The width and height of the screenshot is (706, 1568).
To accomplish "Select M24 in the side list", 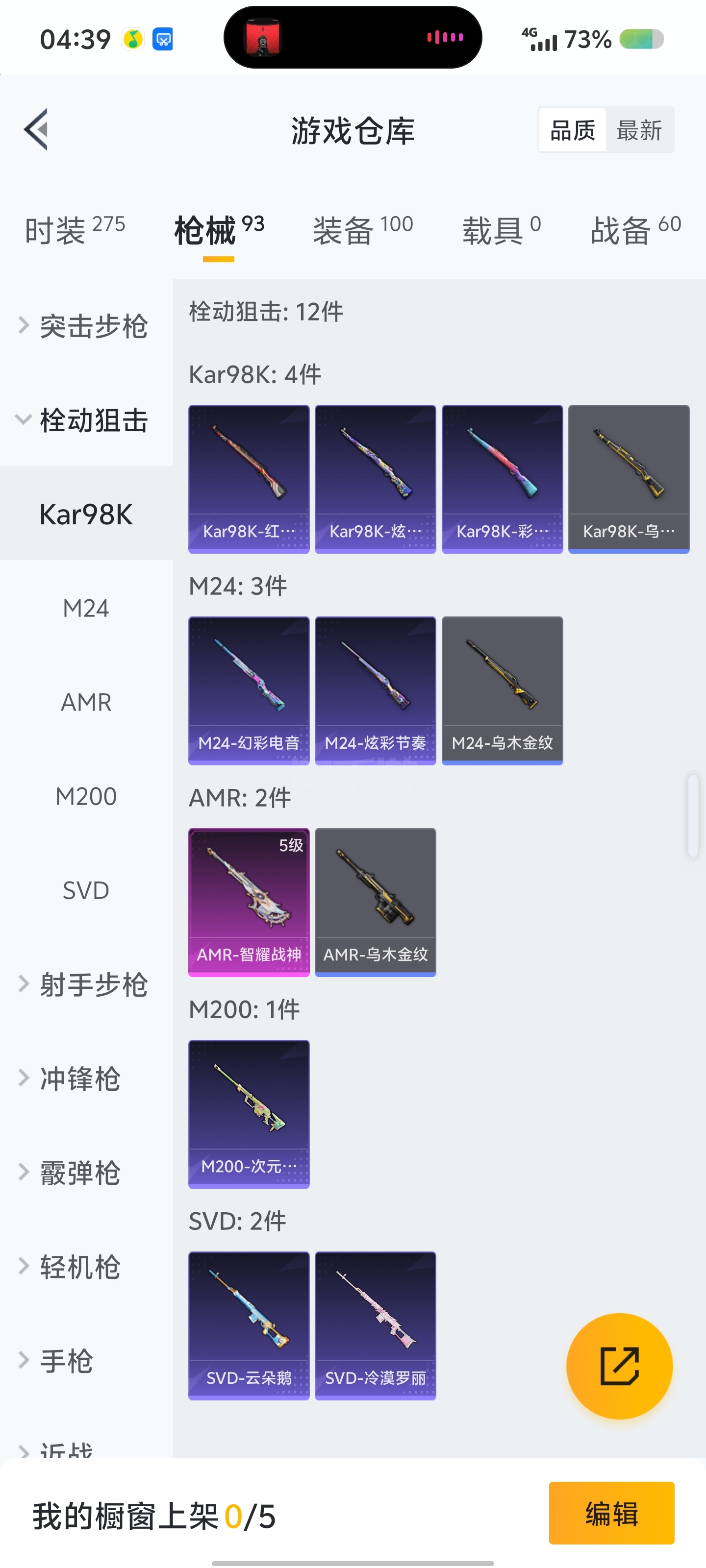I will pos(86,608).
